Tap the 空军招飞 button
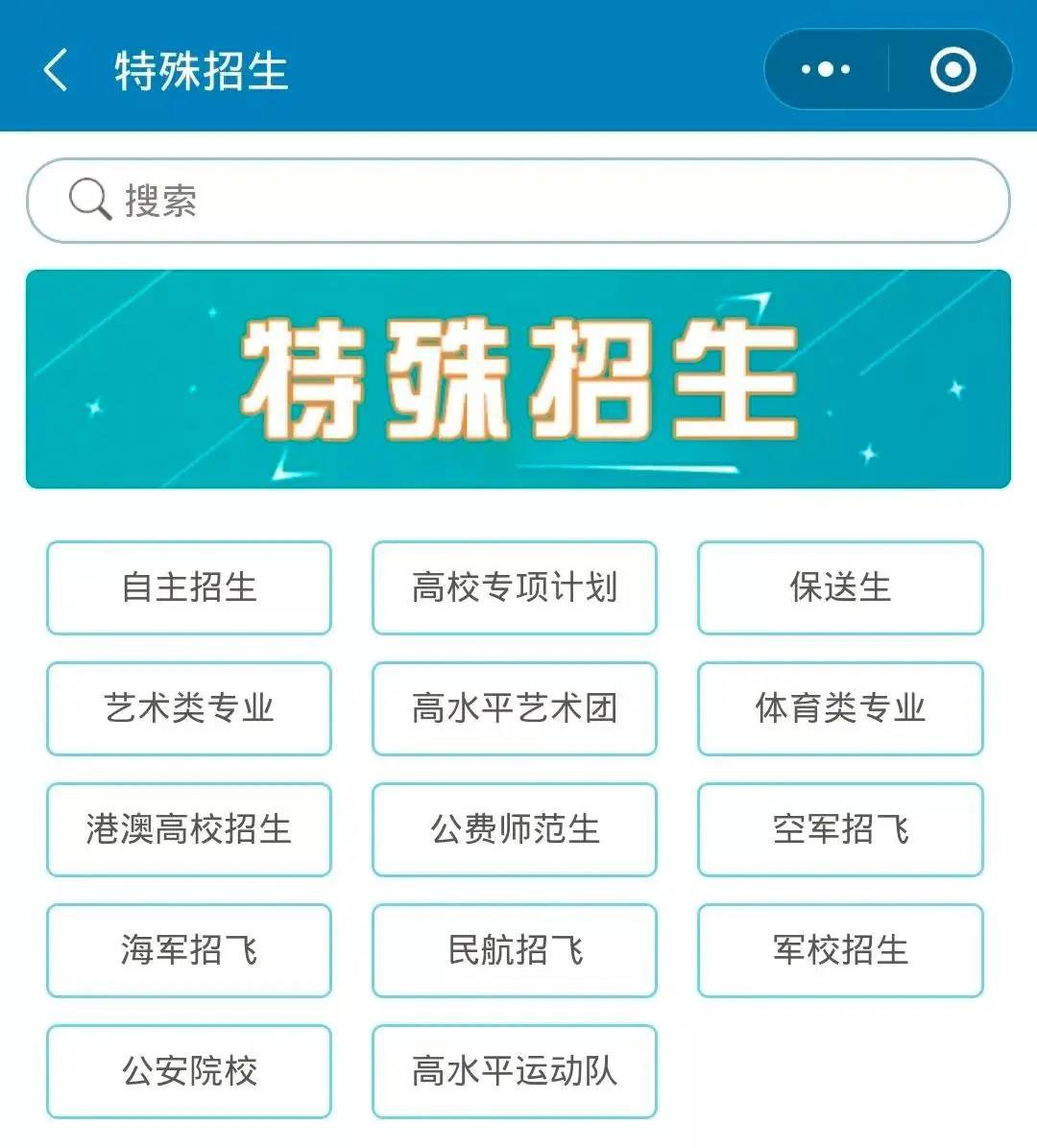The height and width of the screenshot is (1148, 1037). tap(840, 829)
